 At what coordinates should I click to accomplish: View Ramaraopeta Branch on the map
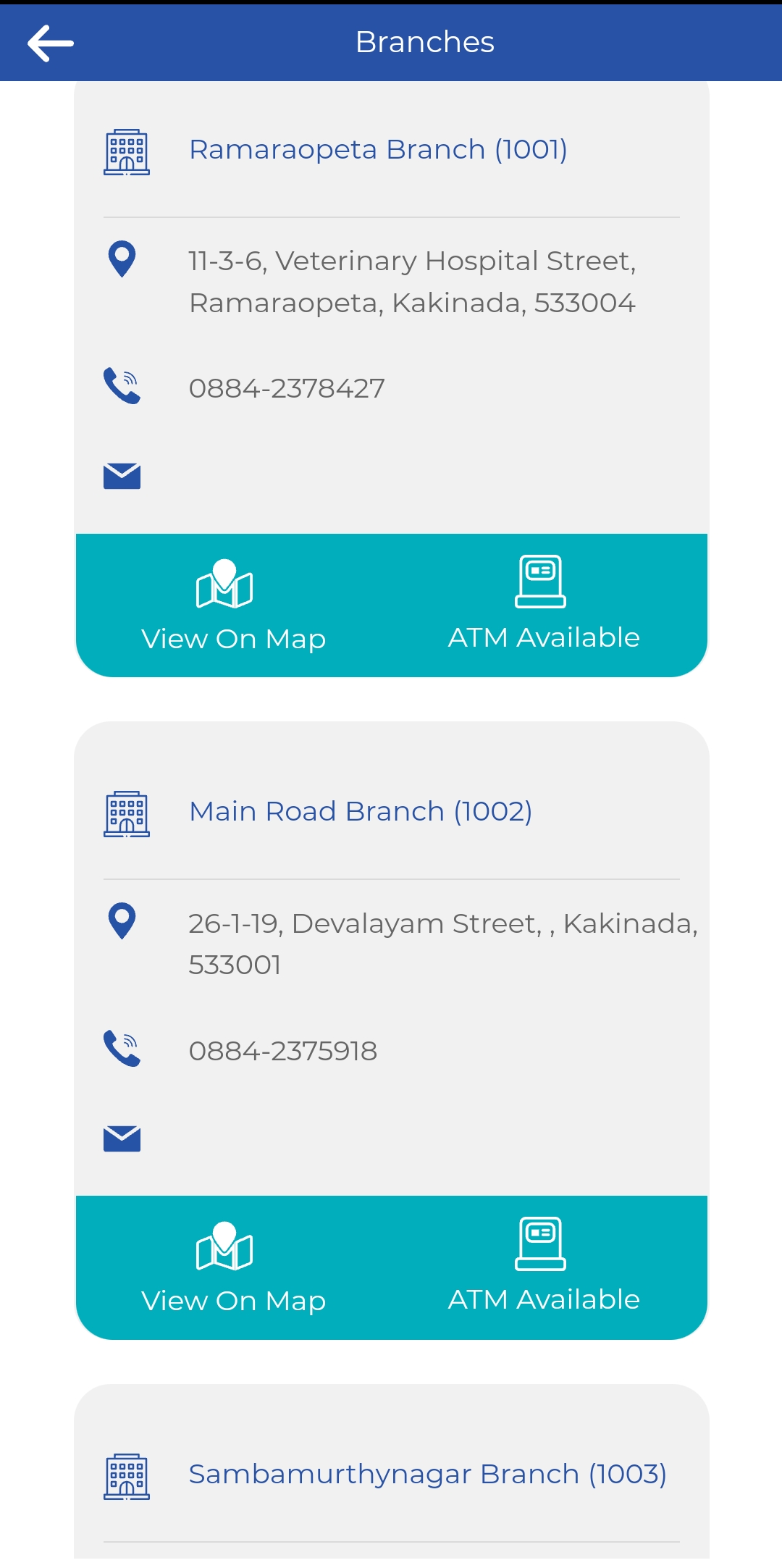[233, 605]
